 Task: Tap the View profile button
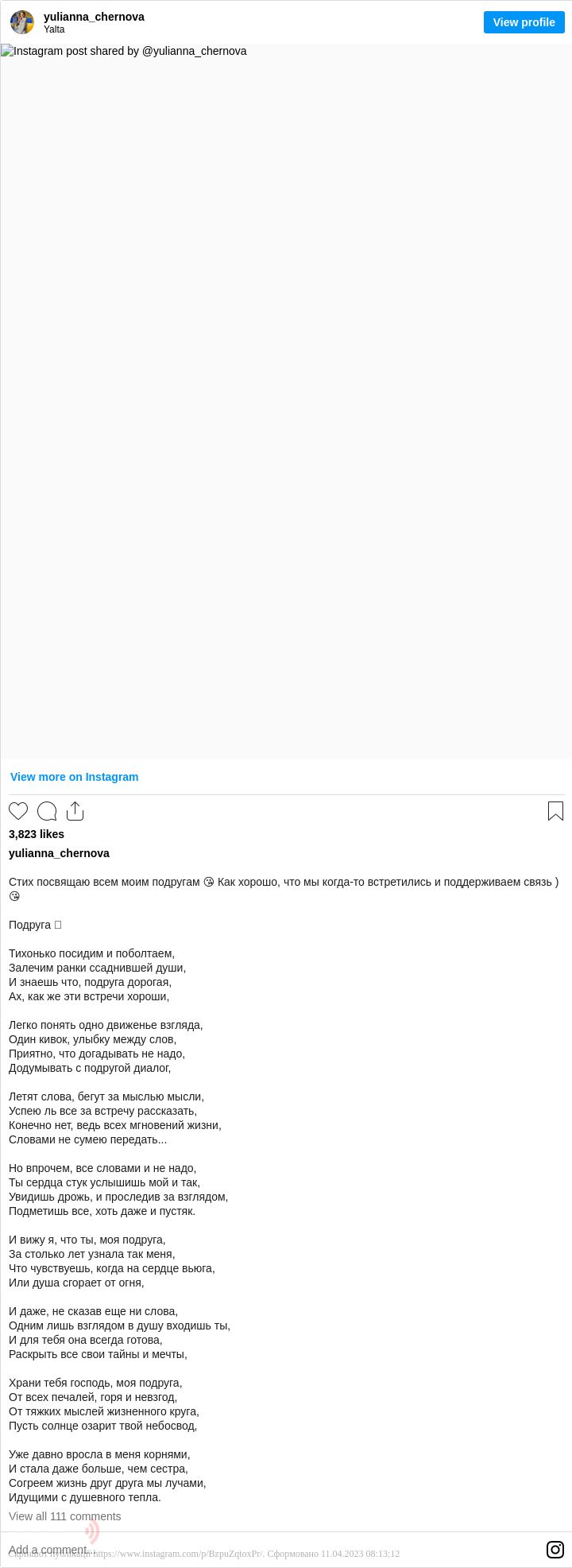click(524, 22)
